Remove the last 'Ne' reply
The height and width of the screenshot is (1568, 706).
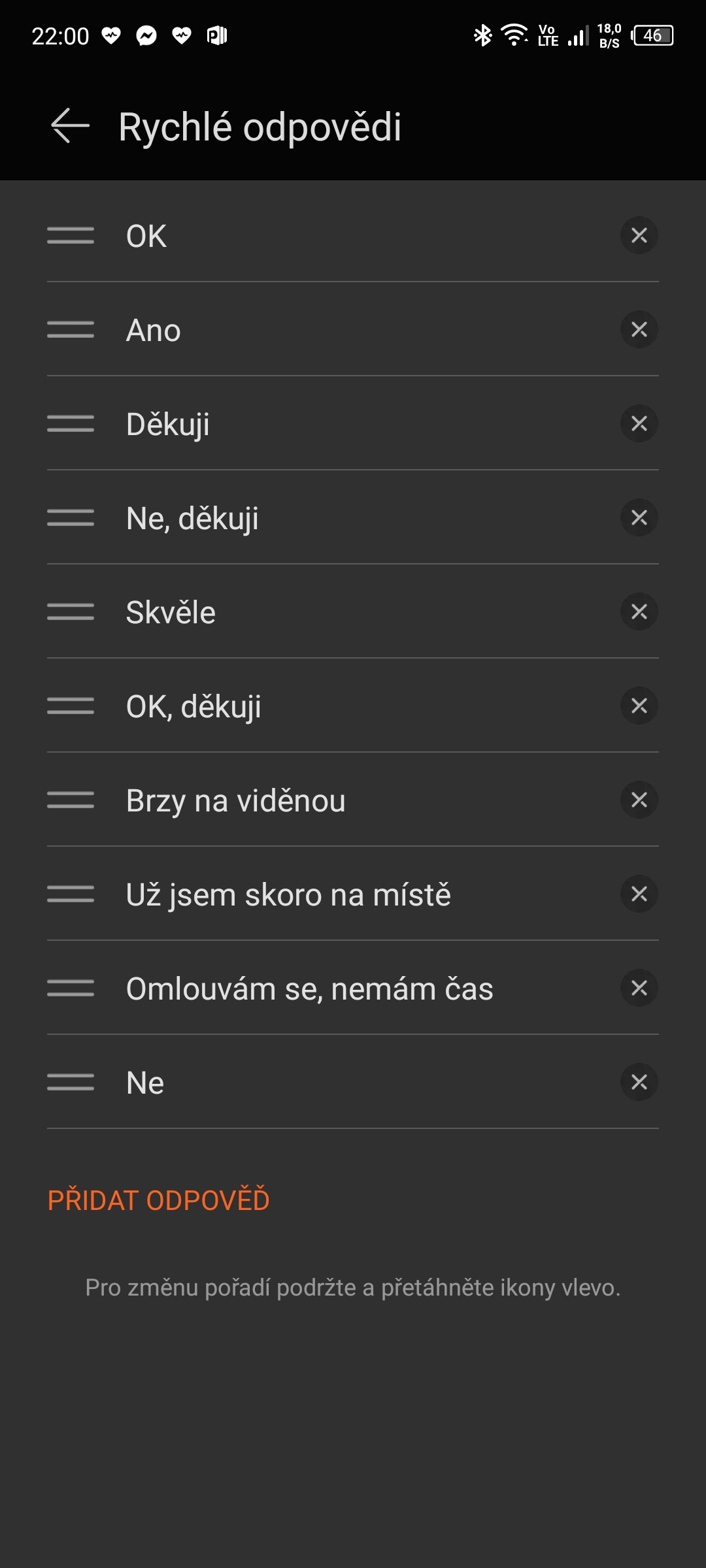tap(639, 1082)
